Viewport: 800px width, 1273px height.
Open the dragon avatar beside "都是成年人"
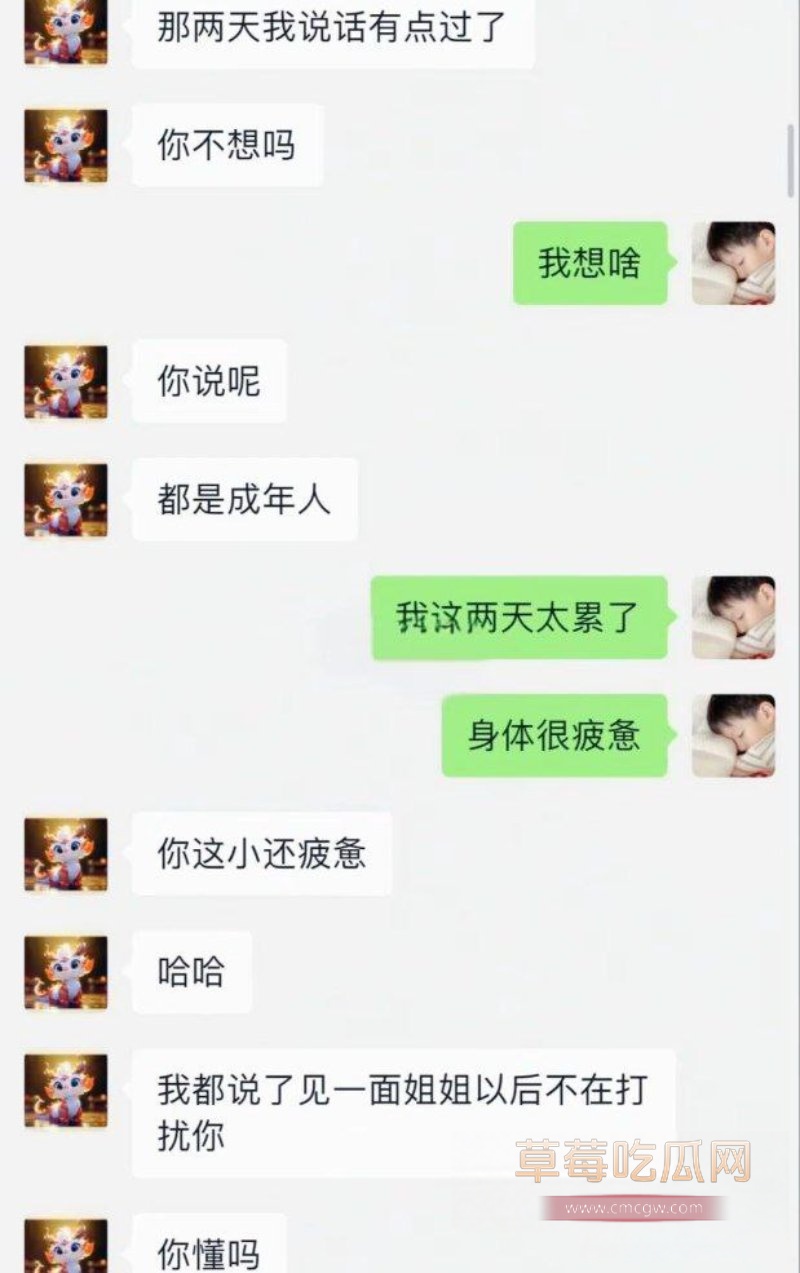coord(66,500)
